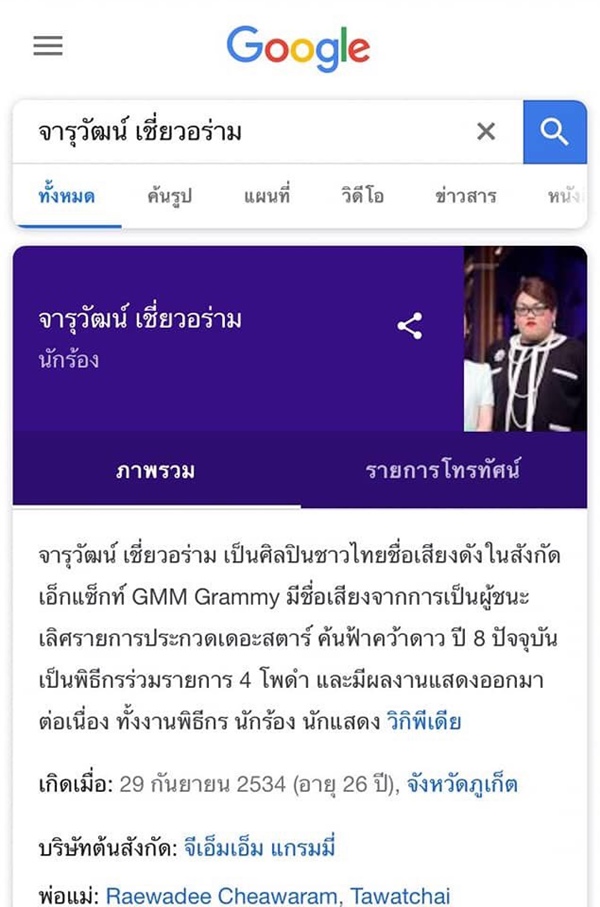Switch to the แผนที่ tab
Viewport: 600px width, 907px height.
pyautogui.click(x=267, y=196)
